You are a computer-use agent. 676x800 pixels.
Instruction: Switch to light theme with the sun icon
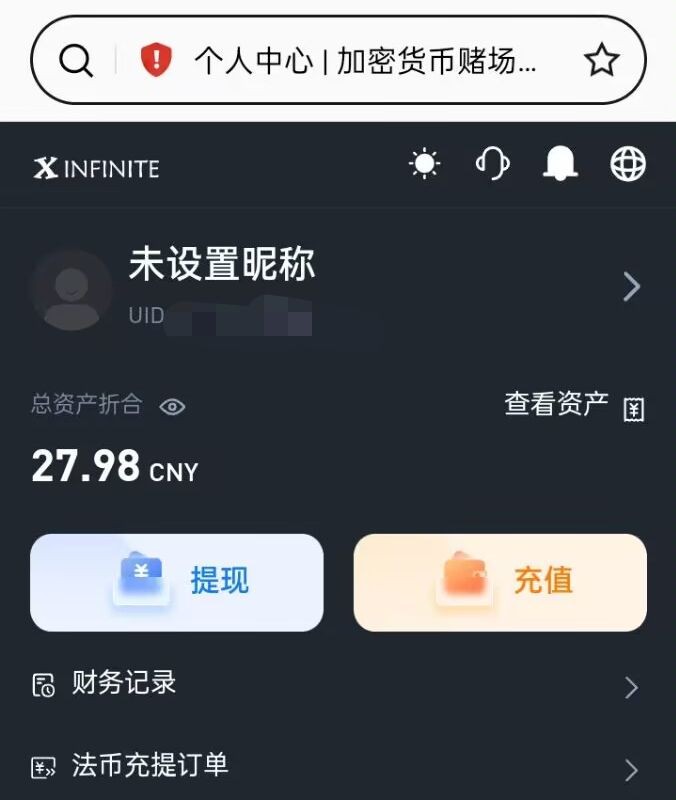(425, 164)
